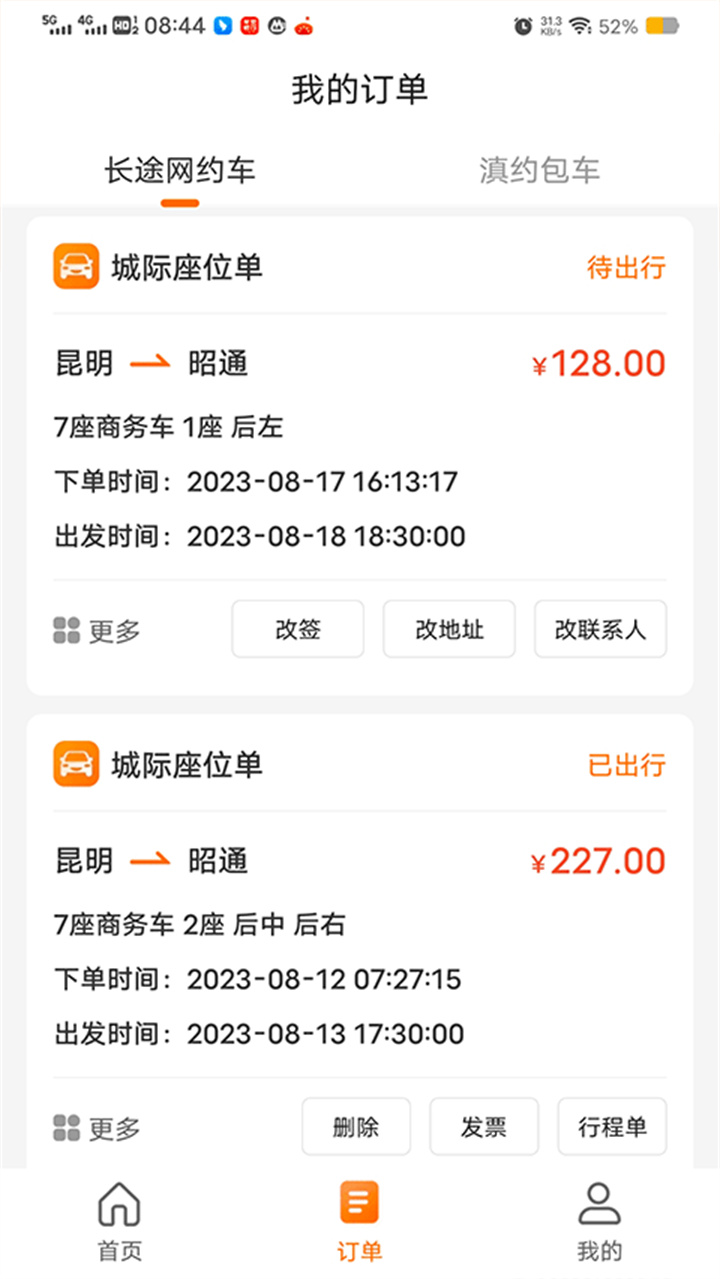Select the 长途网约车 tab
720x1279 pixels.
click(182, 170)
